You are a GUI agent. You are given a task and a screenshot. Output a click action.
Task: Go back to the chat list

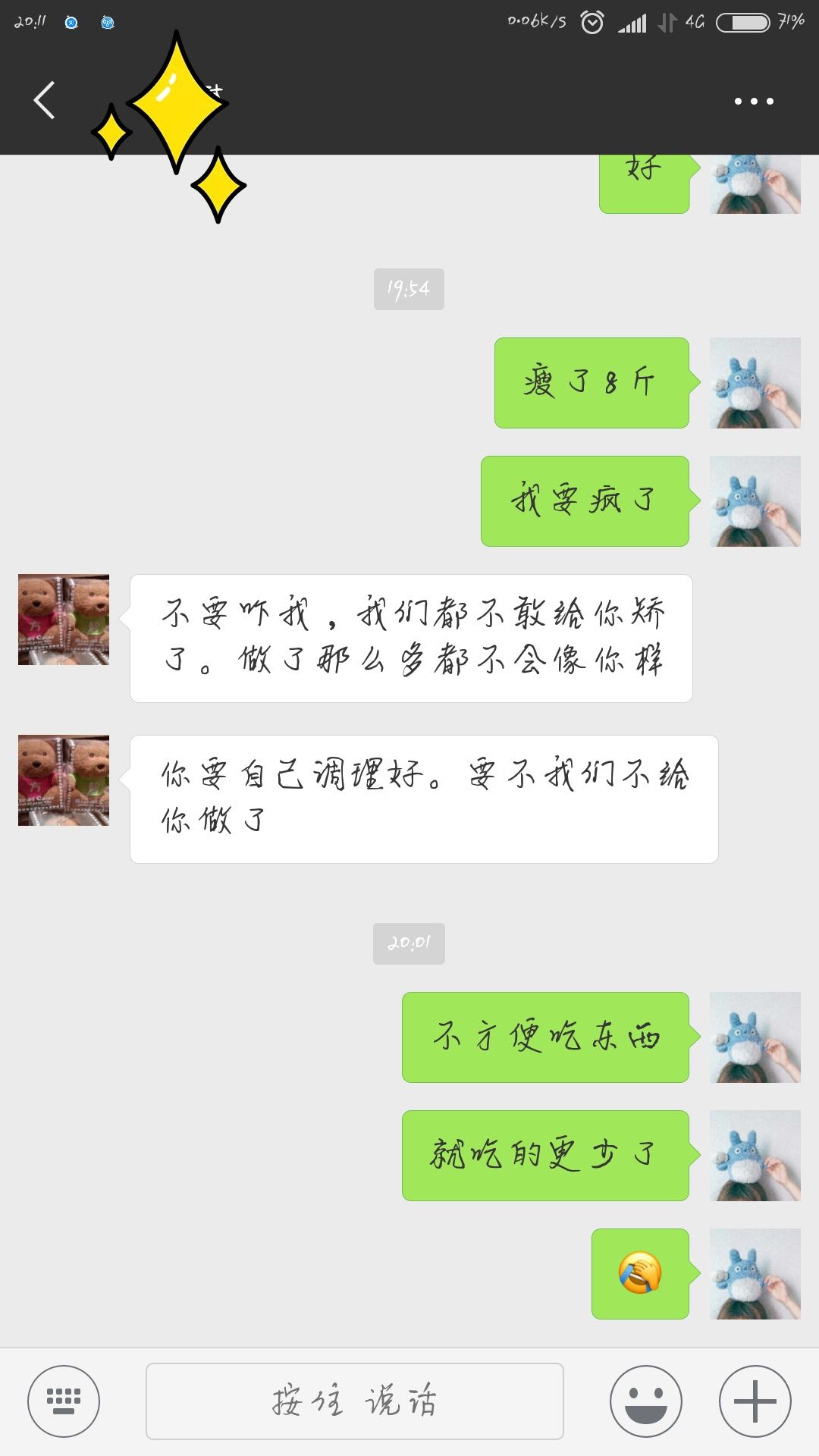pos(45,100)
